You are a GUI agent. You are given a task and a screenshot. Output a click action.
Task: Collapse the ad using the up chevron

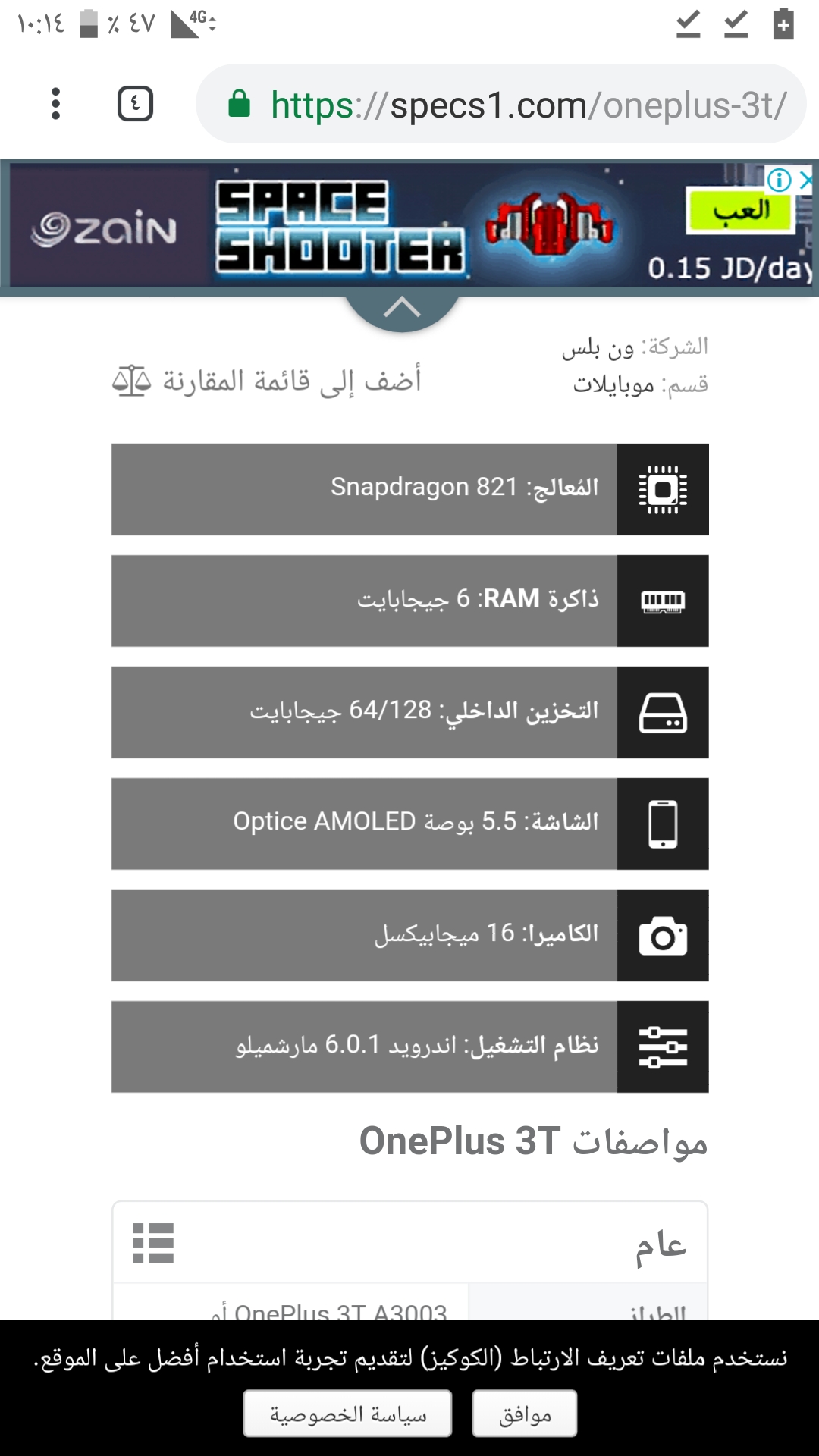402,309
